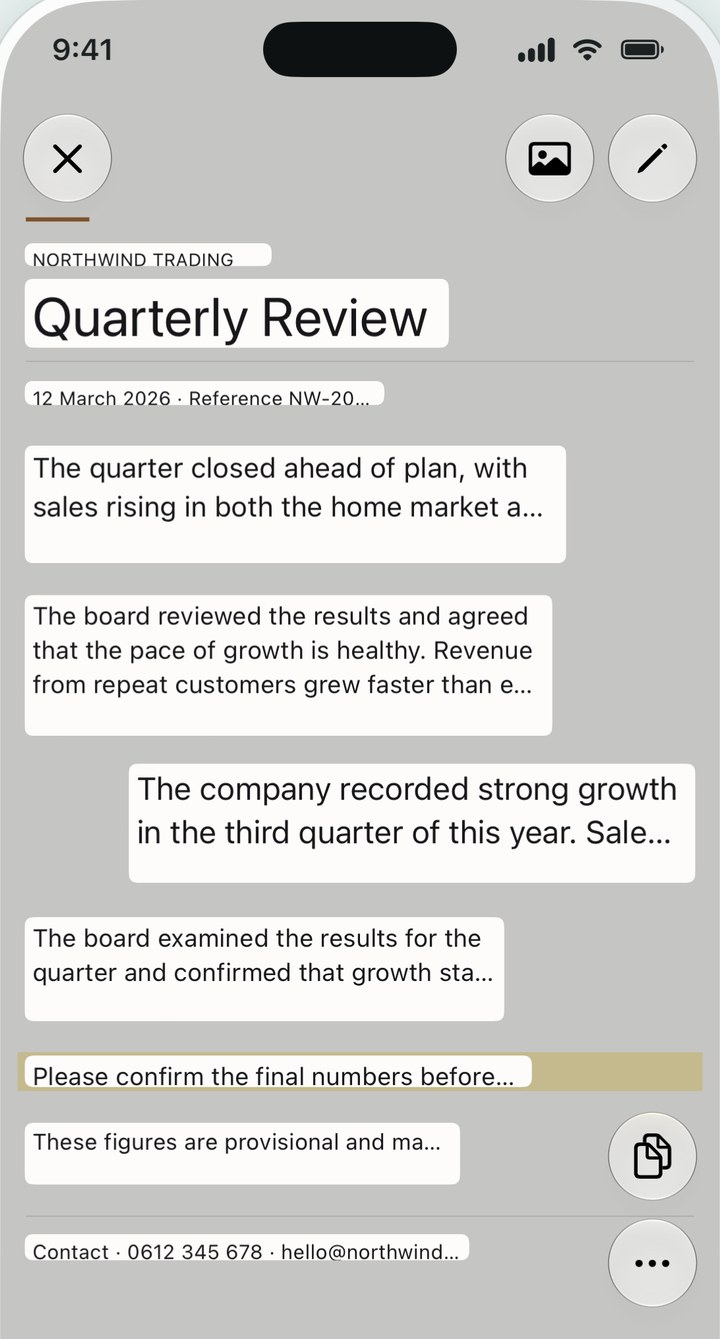Tap the pencil edit icon
720x1339 pixels.
[652, 158]
